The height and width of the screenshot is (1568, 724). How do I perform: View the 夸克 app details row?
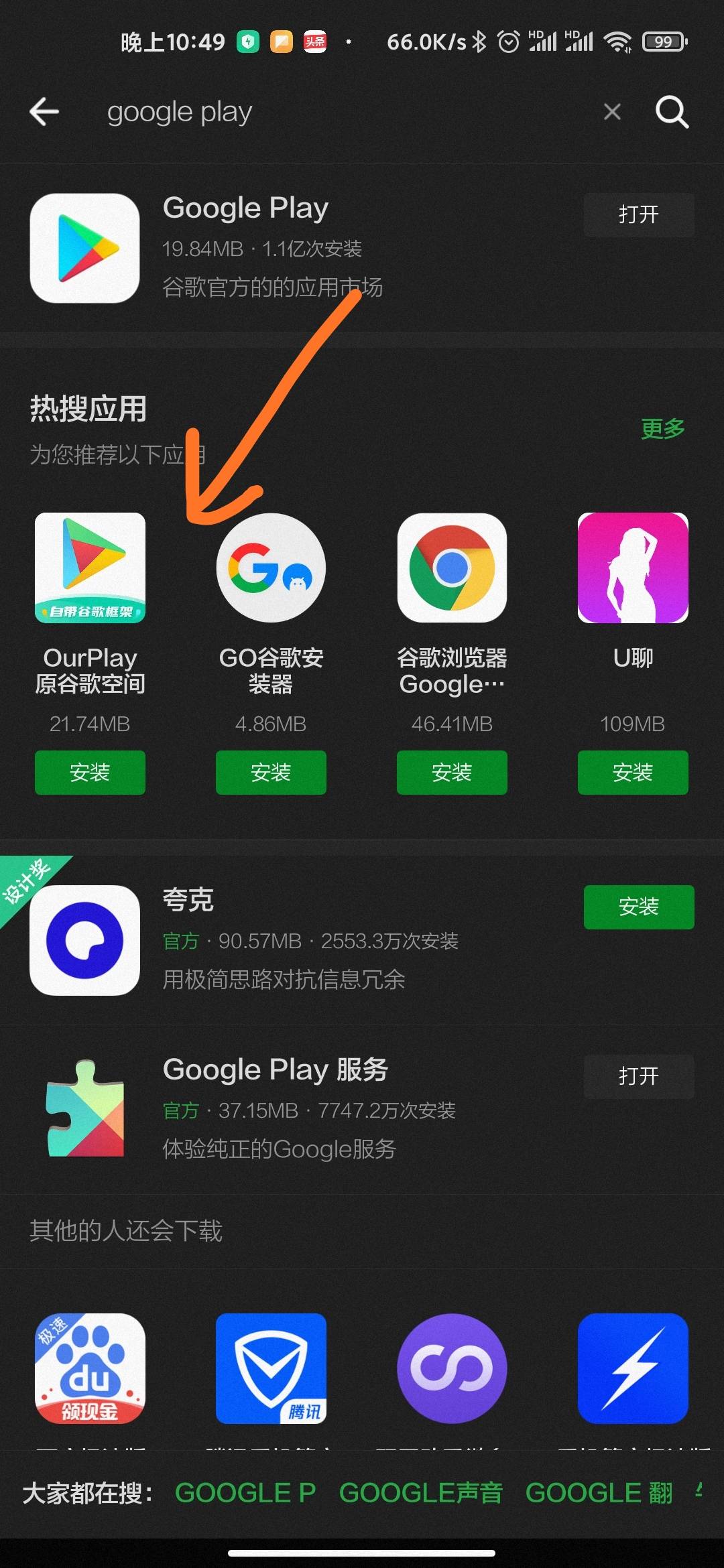pos(335,940)
